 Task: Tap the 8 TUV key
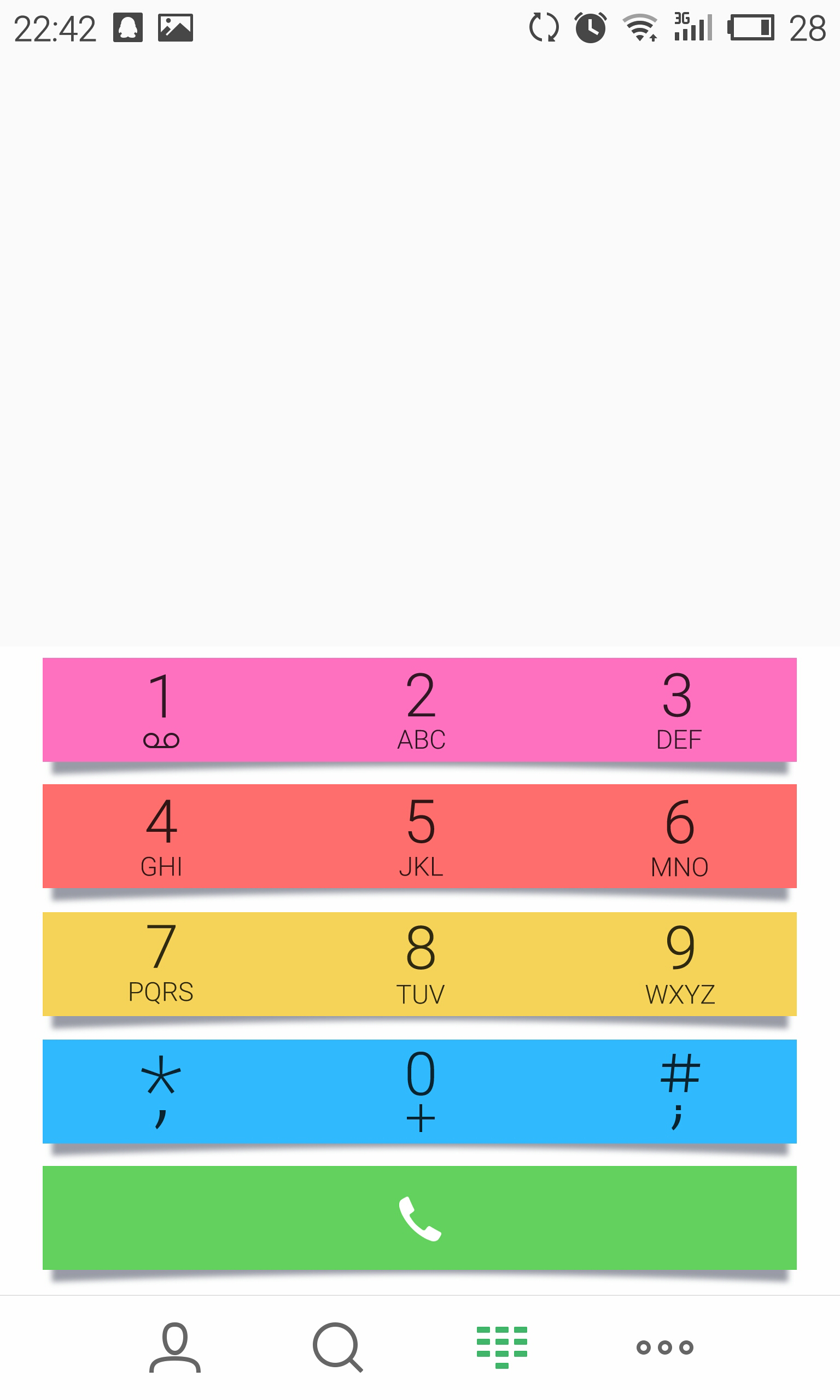click(421, 963)
